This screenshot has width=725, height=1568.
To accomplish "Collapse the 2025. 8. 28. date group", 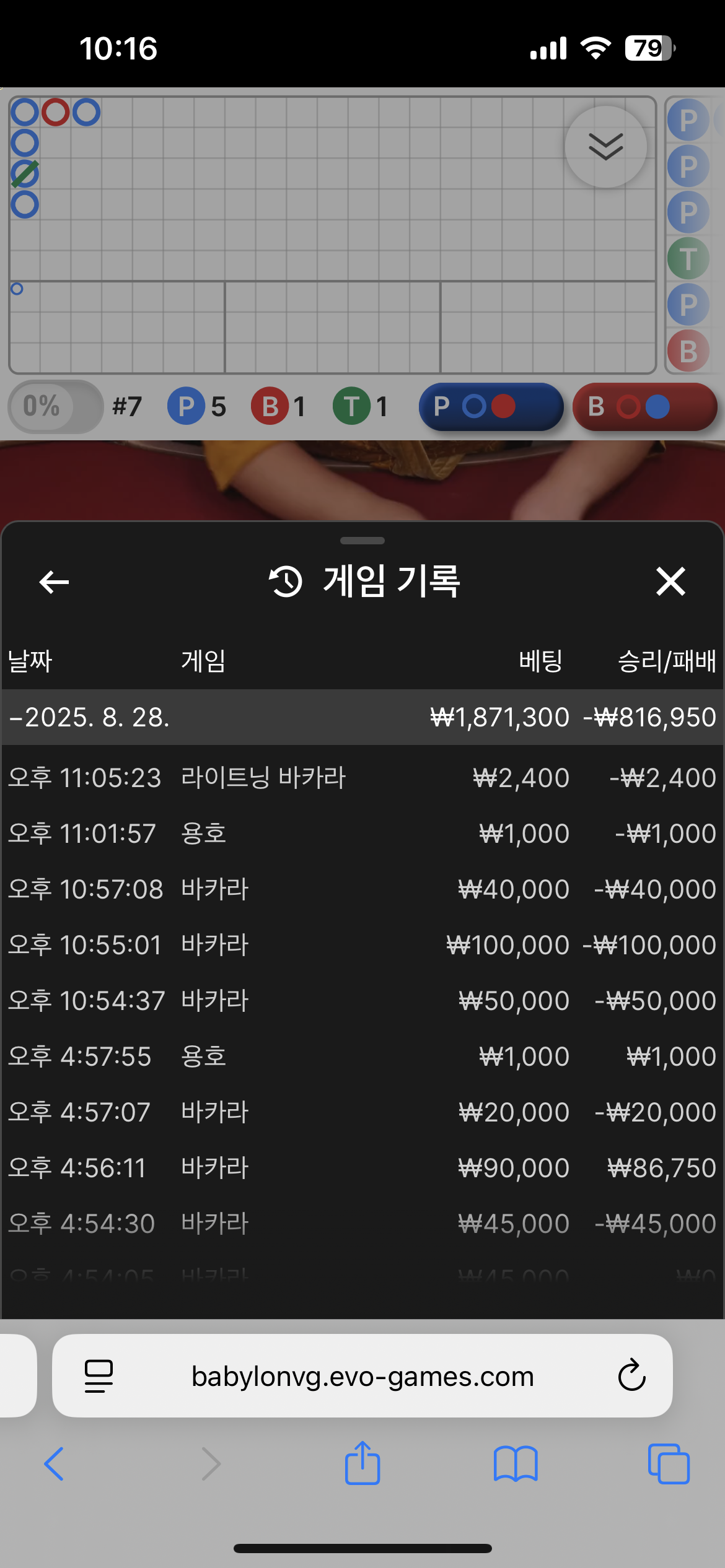I will 89,717.
